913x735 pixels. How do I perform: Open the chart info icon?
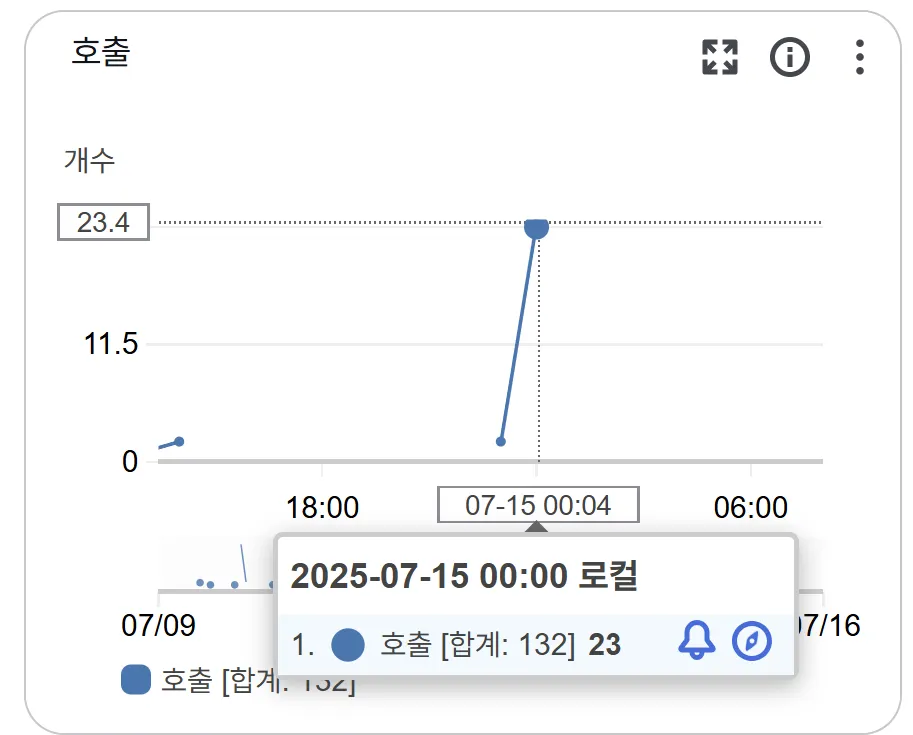pos(789,58)
